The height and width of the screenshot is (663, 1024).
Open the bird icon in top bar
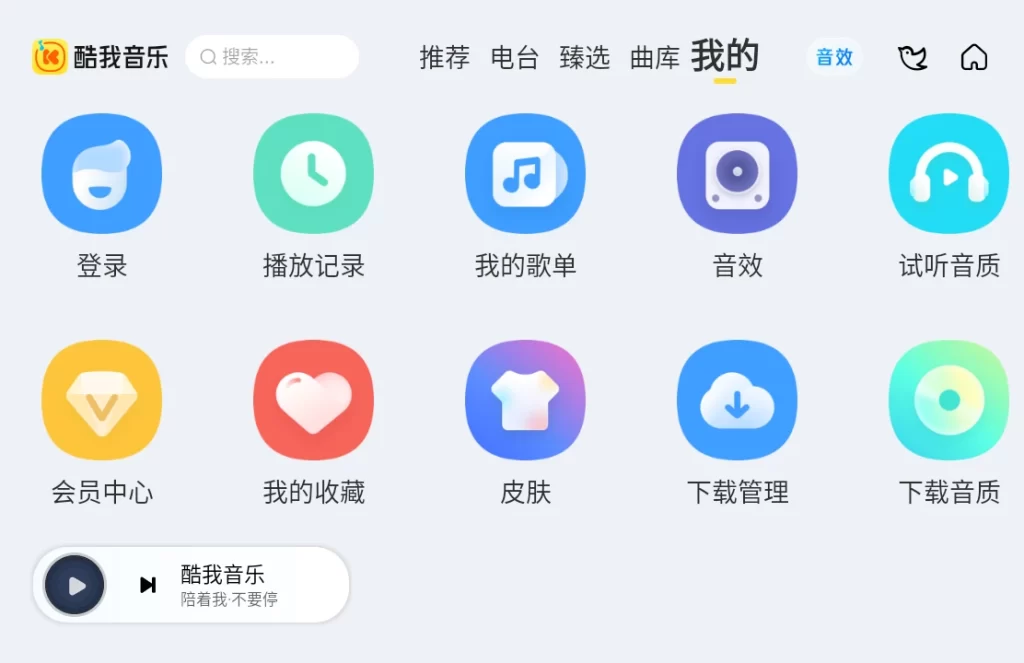[912, 58]
